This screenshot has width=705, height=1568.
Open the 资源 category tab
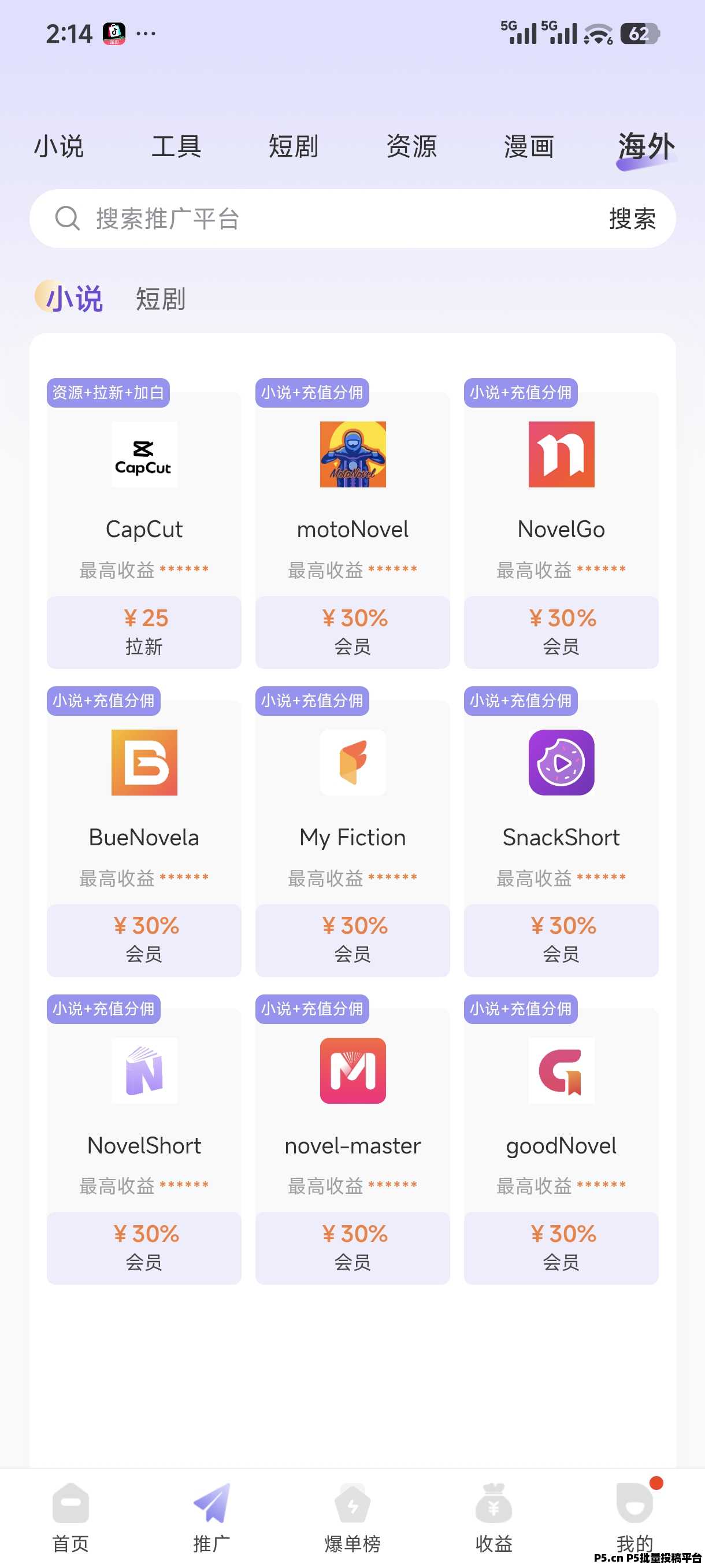tap(411, 147)
